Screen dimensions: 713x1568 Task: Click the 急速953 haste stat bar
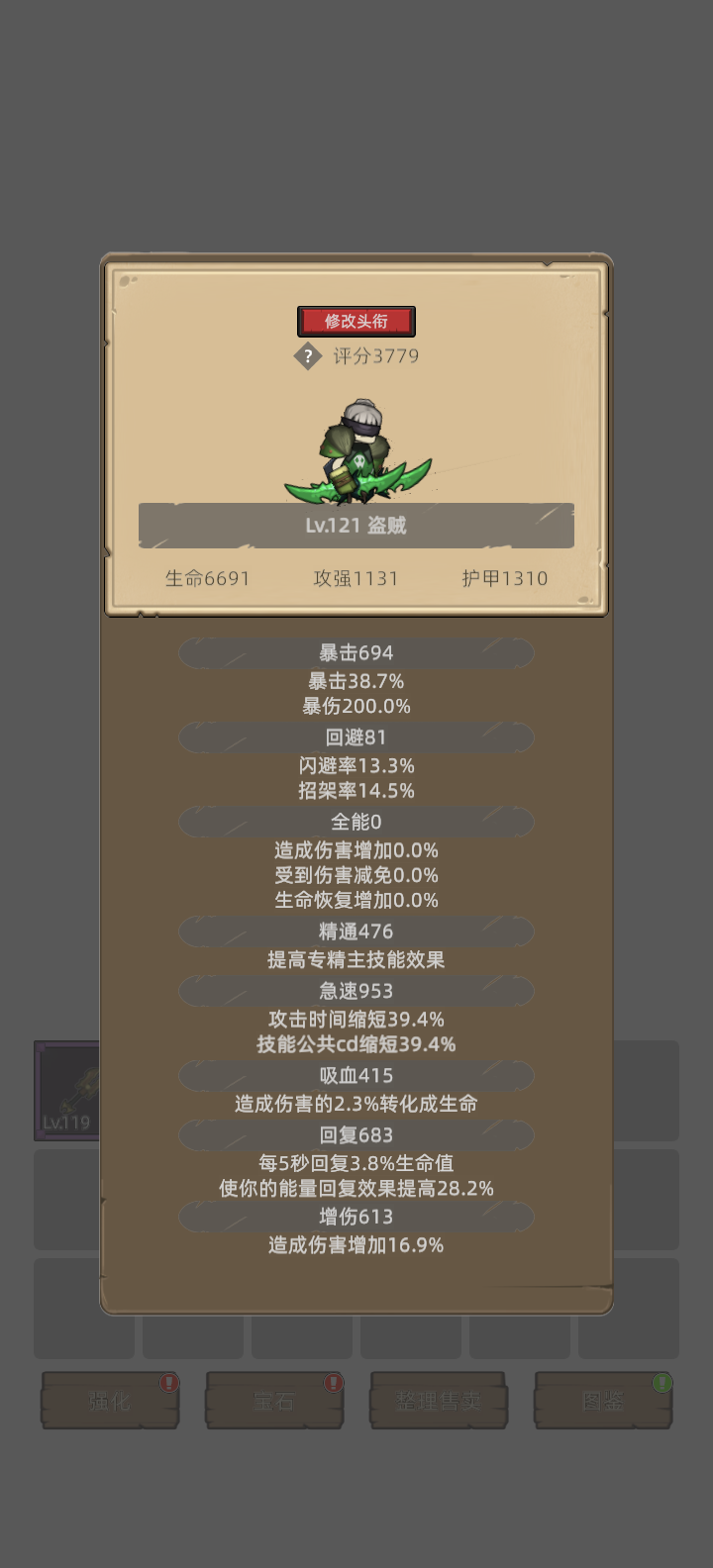tap(356, 991)
